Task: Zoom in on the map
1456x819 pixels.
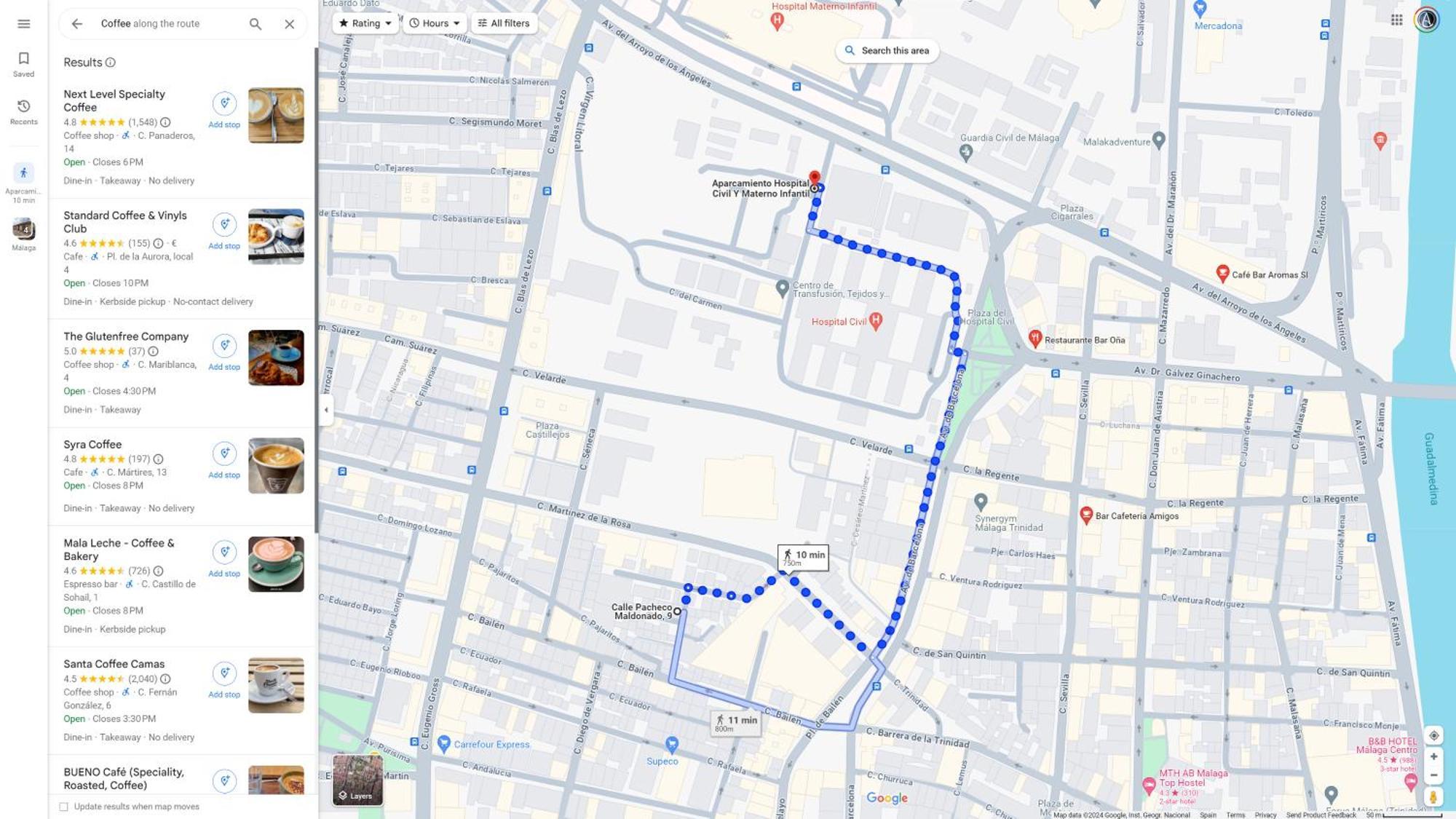Action: point(1433,757)
